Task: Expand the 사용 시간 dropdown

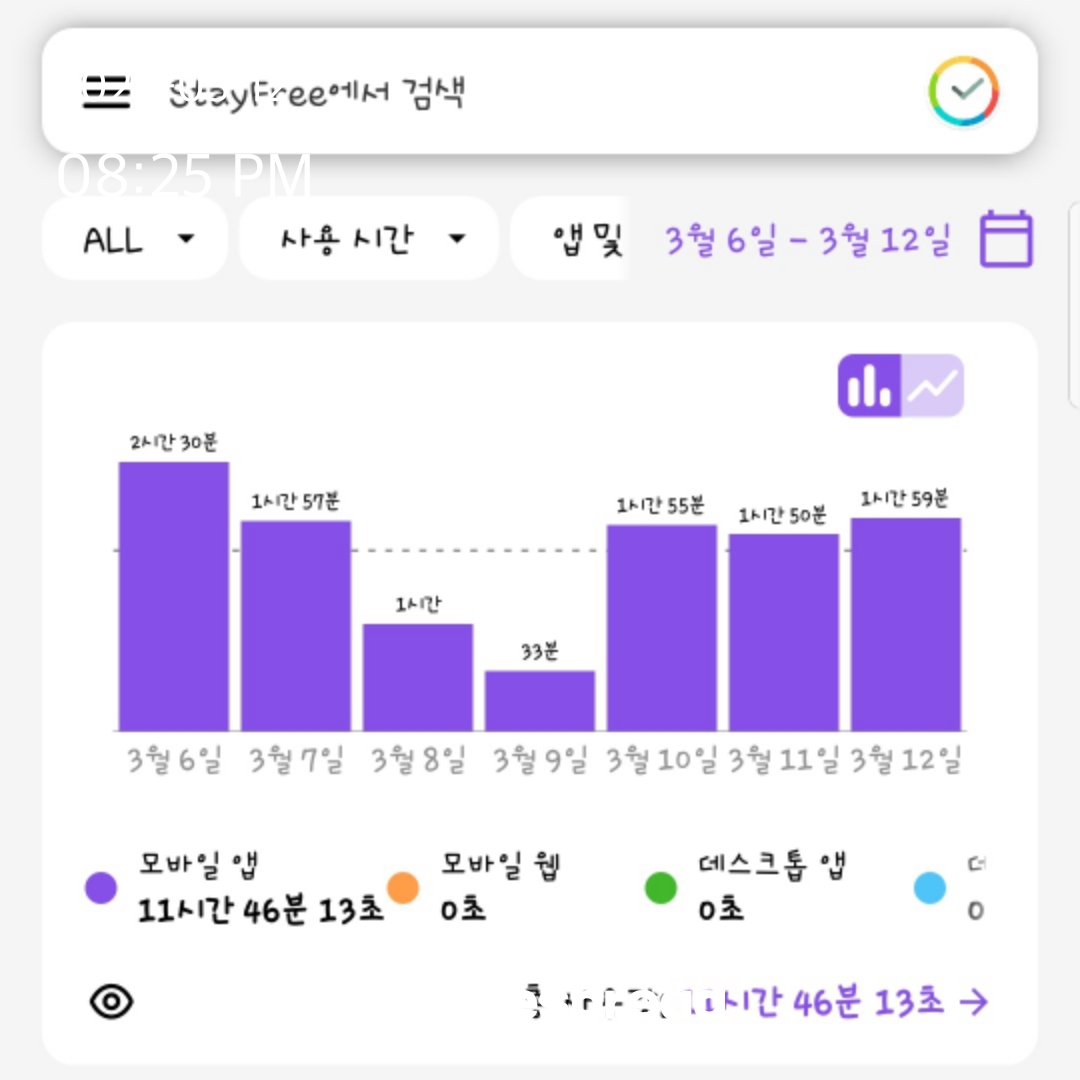Action: point(368,238)
